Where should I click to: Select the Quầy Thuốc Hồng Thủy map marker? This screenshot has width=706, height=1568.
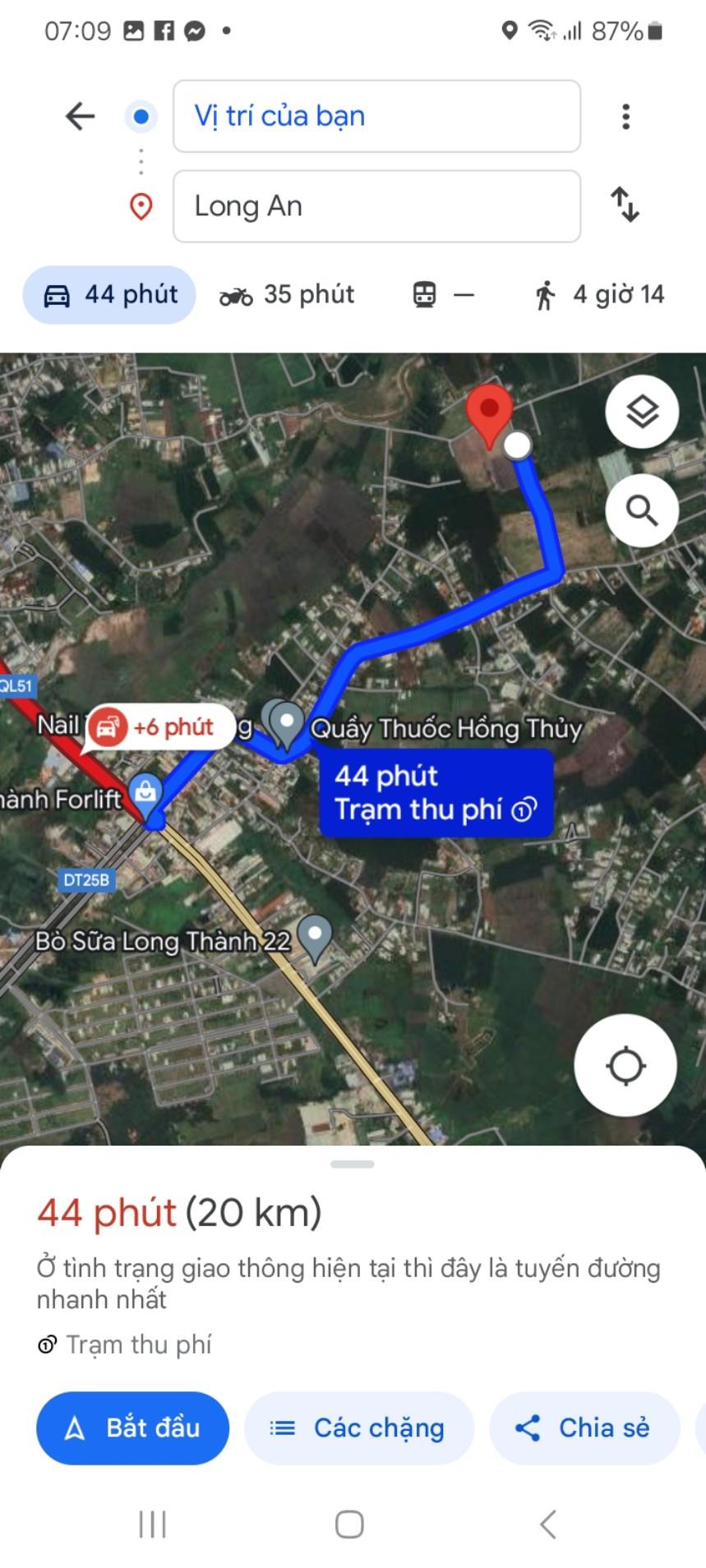tap(284, 726)
